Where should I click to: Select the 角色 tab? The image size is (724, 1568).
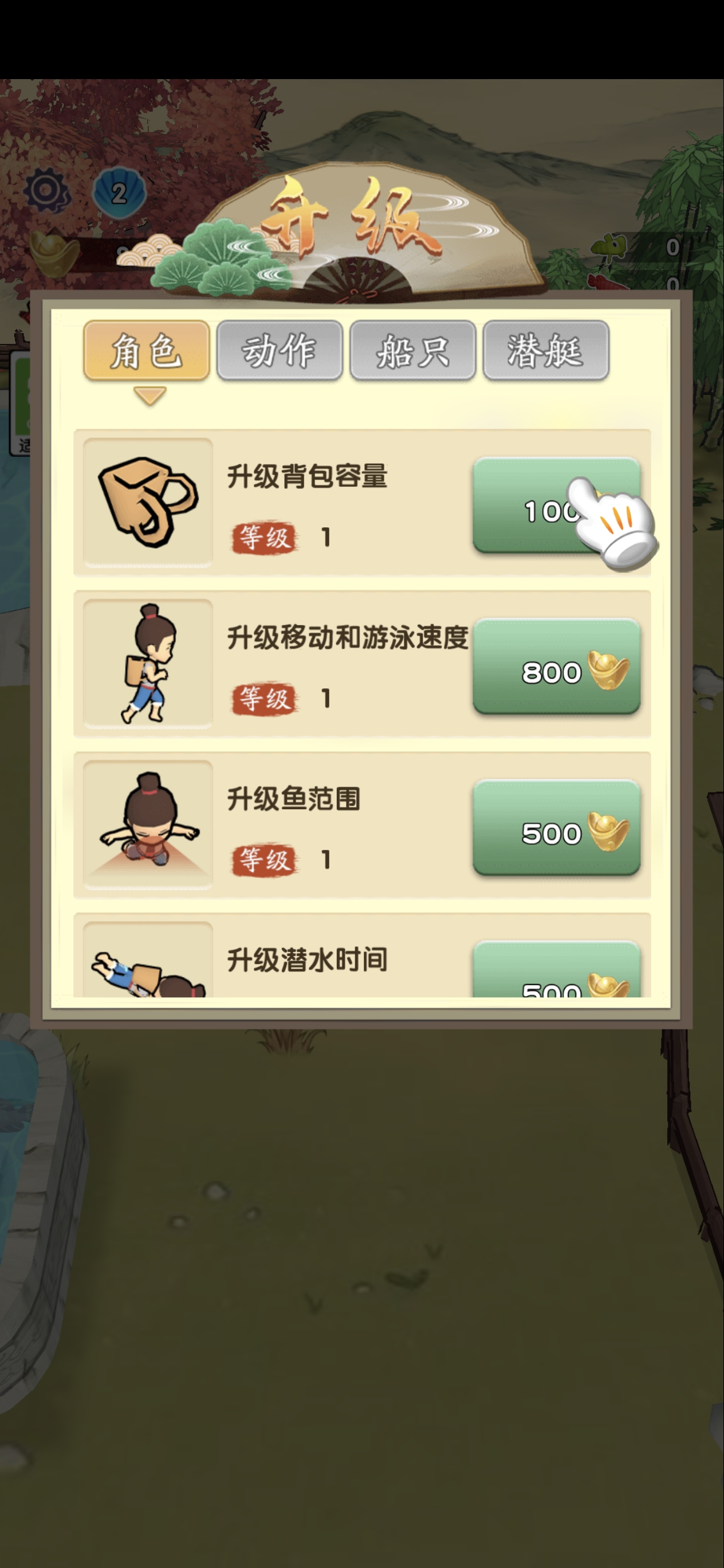click(147, 351)
